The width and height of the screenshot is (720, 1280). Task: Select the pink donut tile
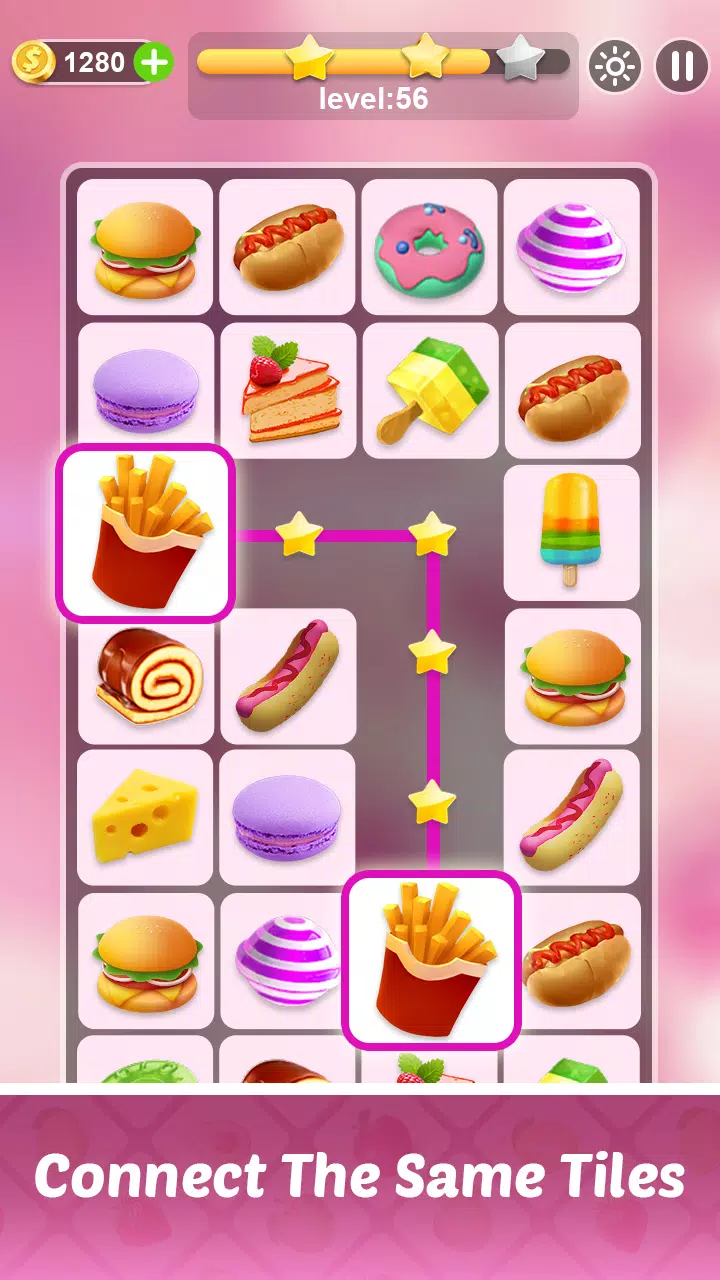point(429,247)
